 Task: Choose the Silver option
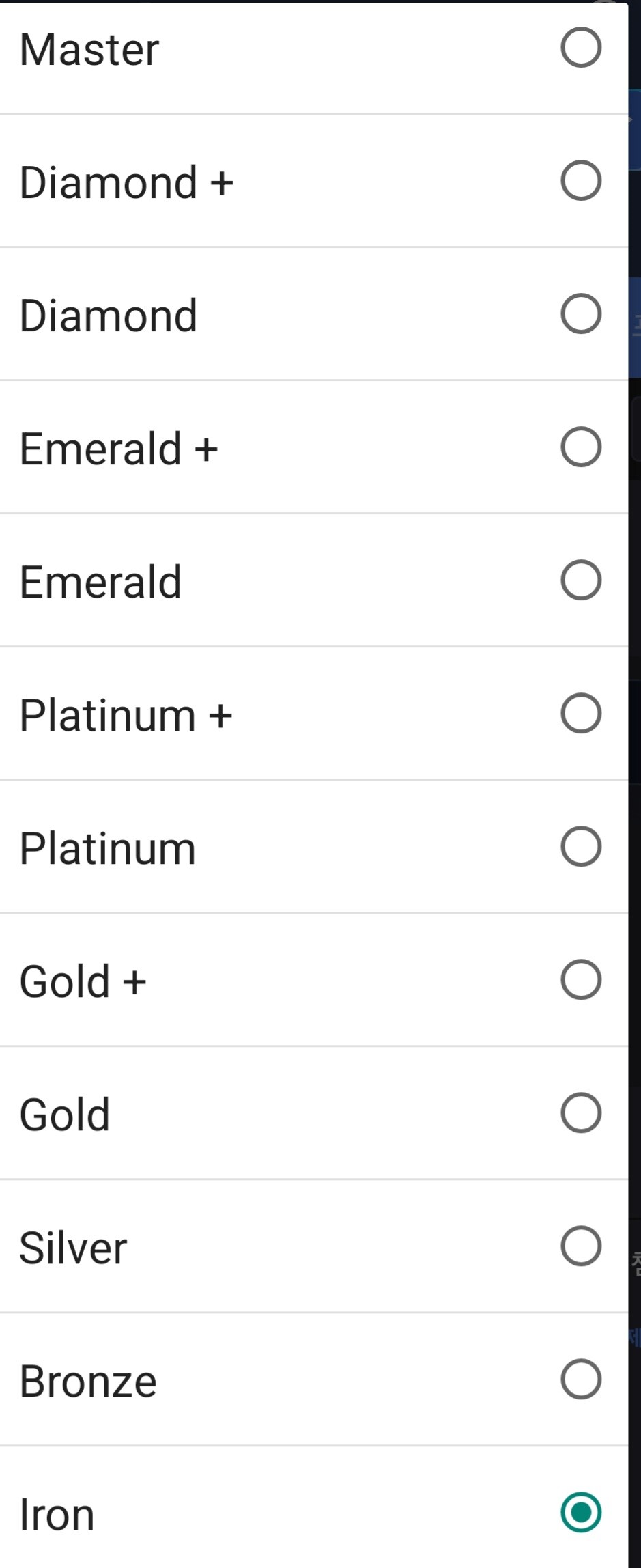(x=580, y=1246)
